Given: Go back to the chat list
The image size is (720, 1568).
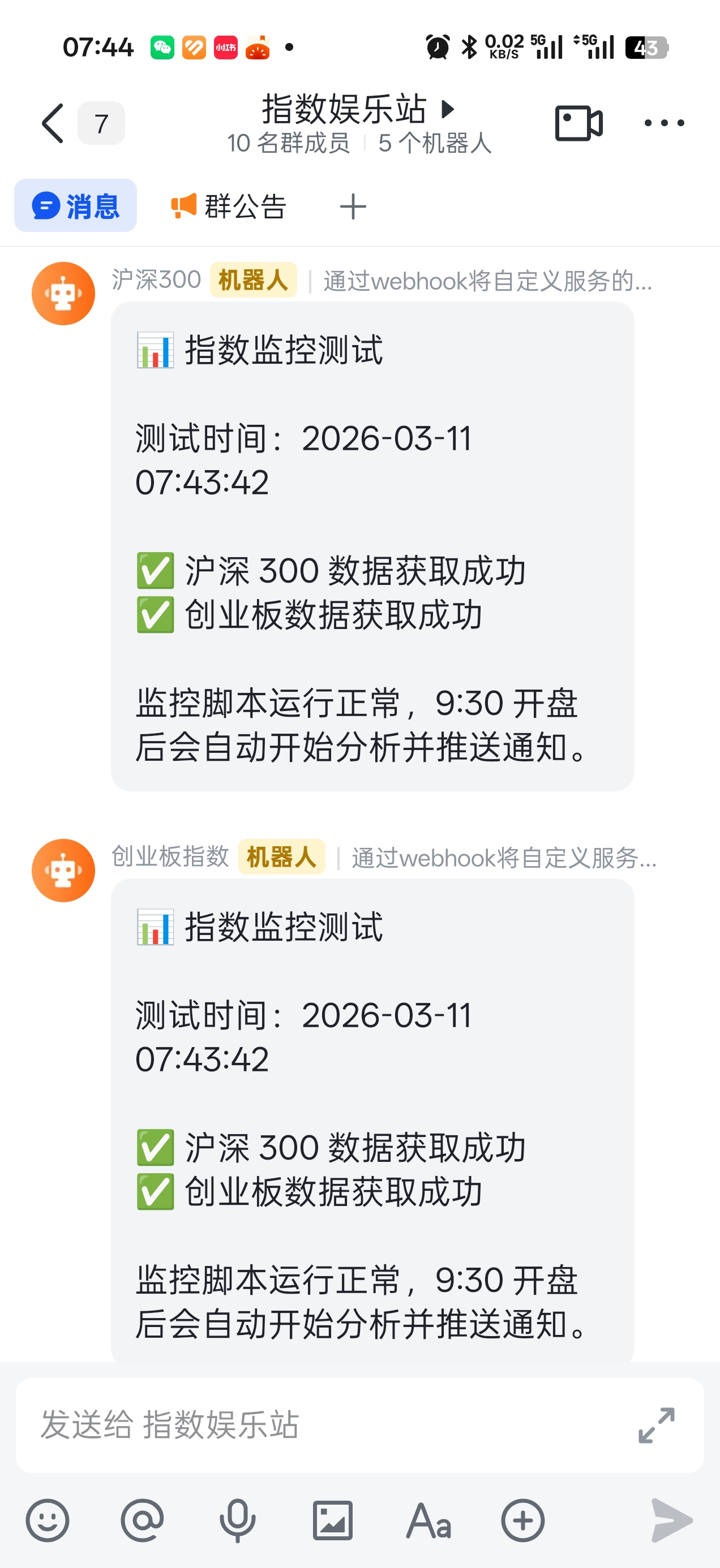Looking at the screenshot, I should coord(54,123).
